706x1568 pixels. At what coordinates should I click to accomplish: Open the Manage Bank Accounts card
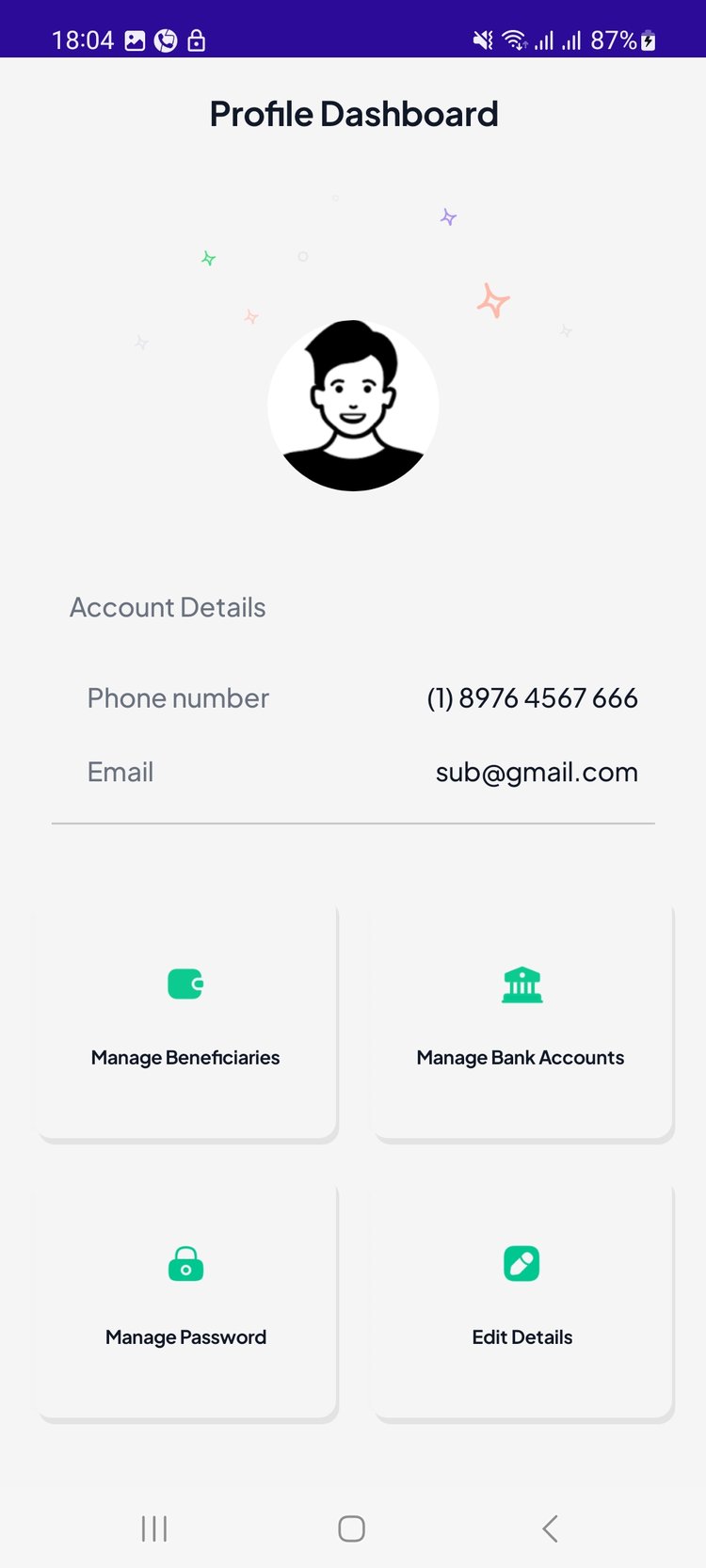coord(522,1021)
